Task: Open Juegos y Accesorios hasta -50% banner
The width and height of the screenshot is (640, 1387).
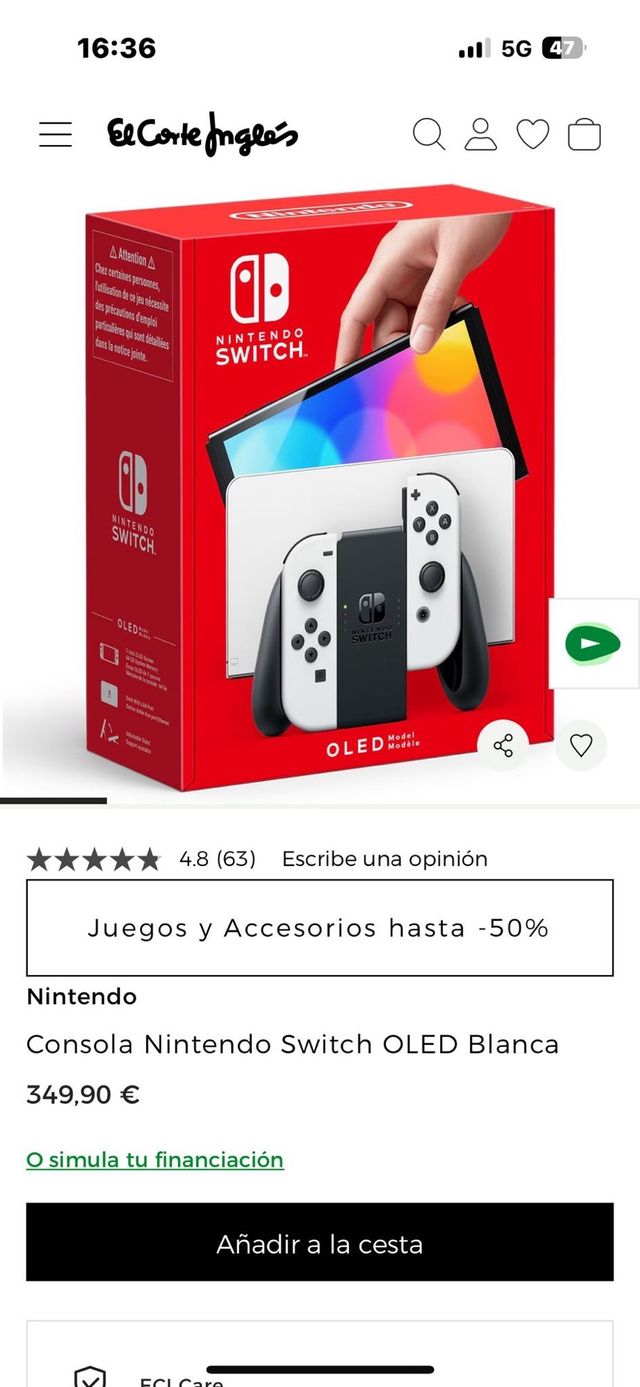Action: [319, 928]
